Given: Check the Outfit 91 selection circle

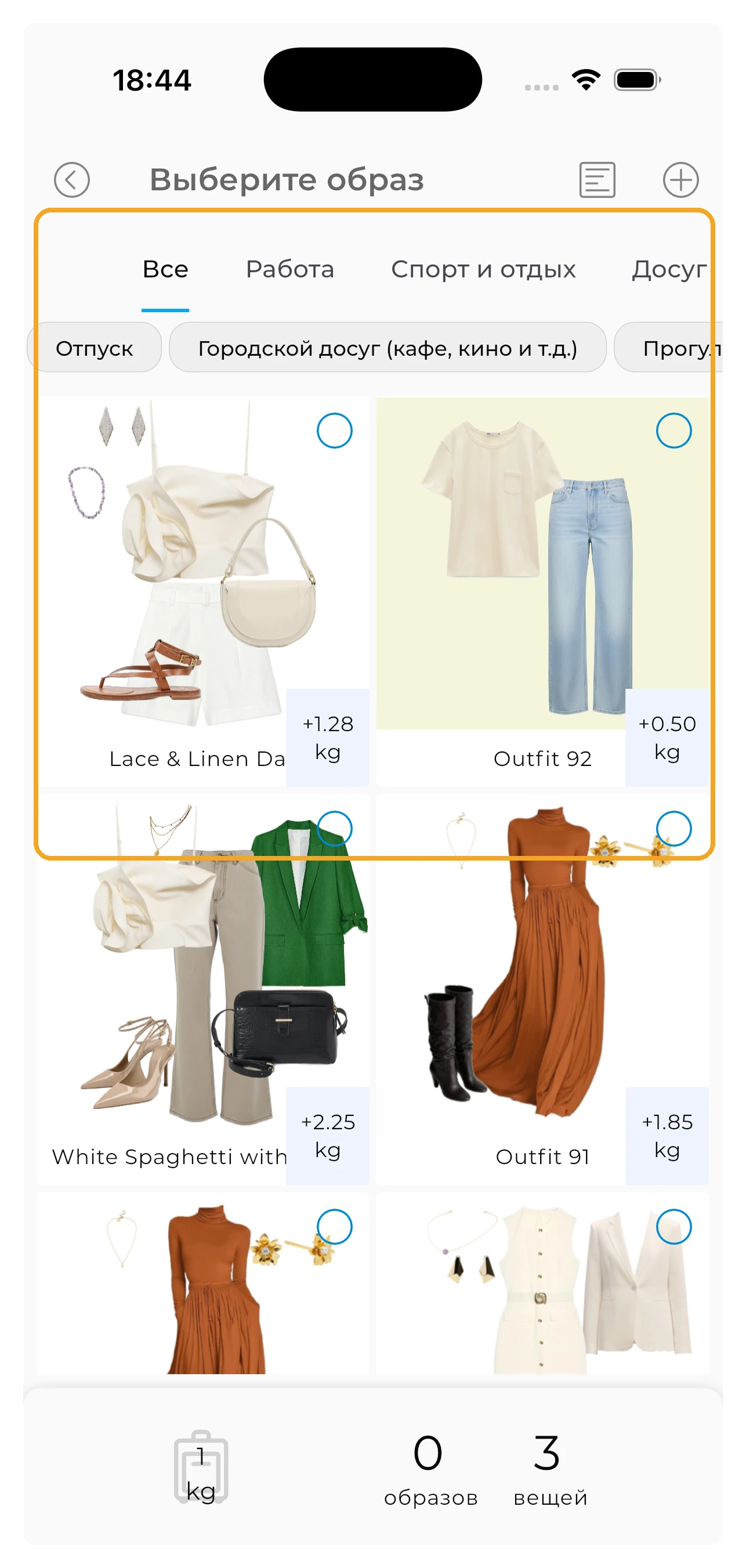Looking at the screenshot, I should tap(673, 829).
